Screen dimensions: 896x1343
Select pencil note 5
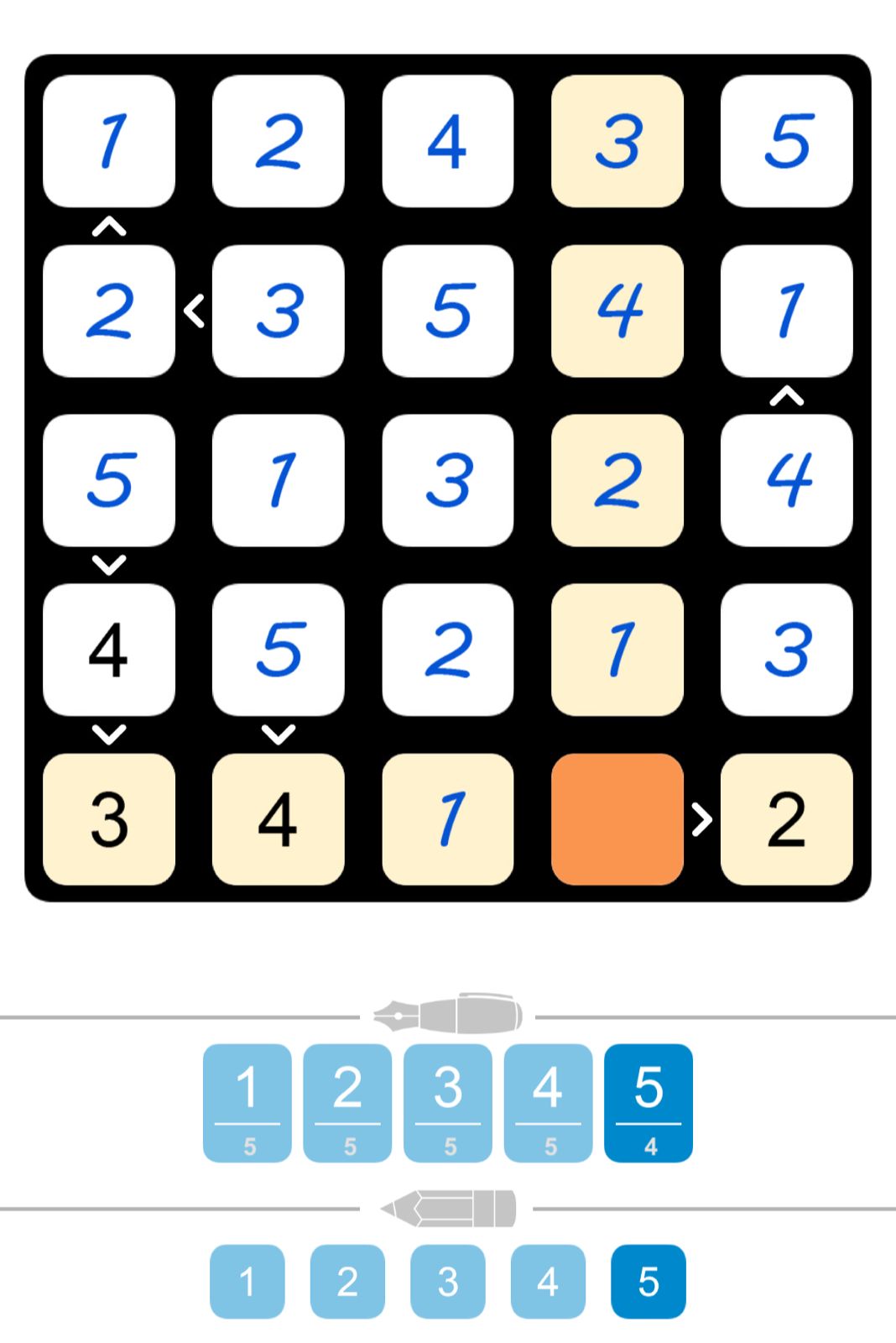point(649,1281)
